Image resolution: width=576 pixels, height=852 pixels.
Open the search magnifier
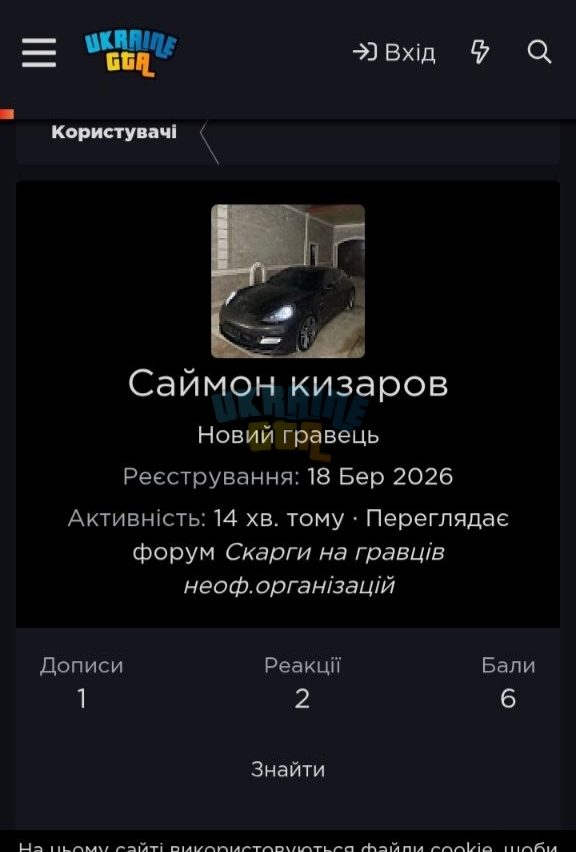point(539,52)
